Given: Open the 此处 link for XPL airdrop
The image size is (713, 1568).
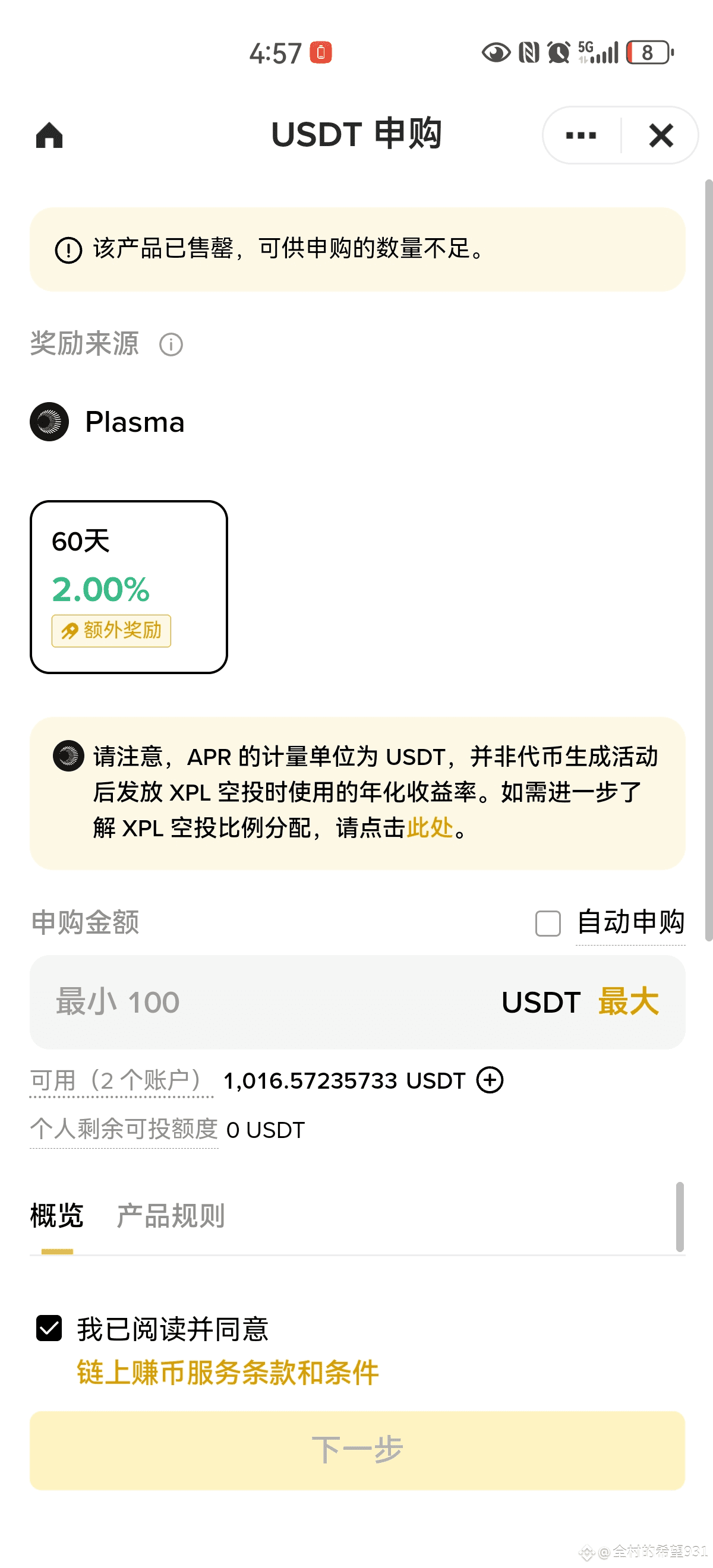Looking at the screenshot, I should point(430,828).
